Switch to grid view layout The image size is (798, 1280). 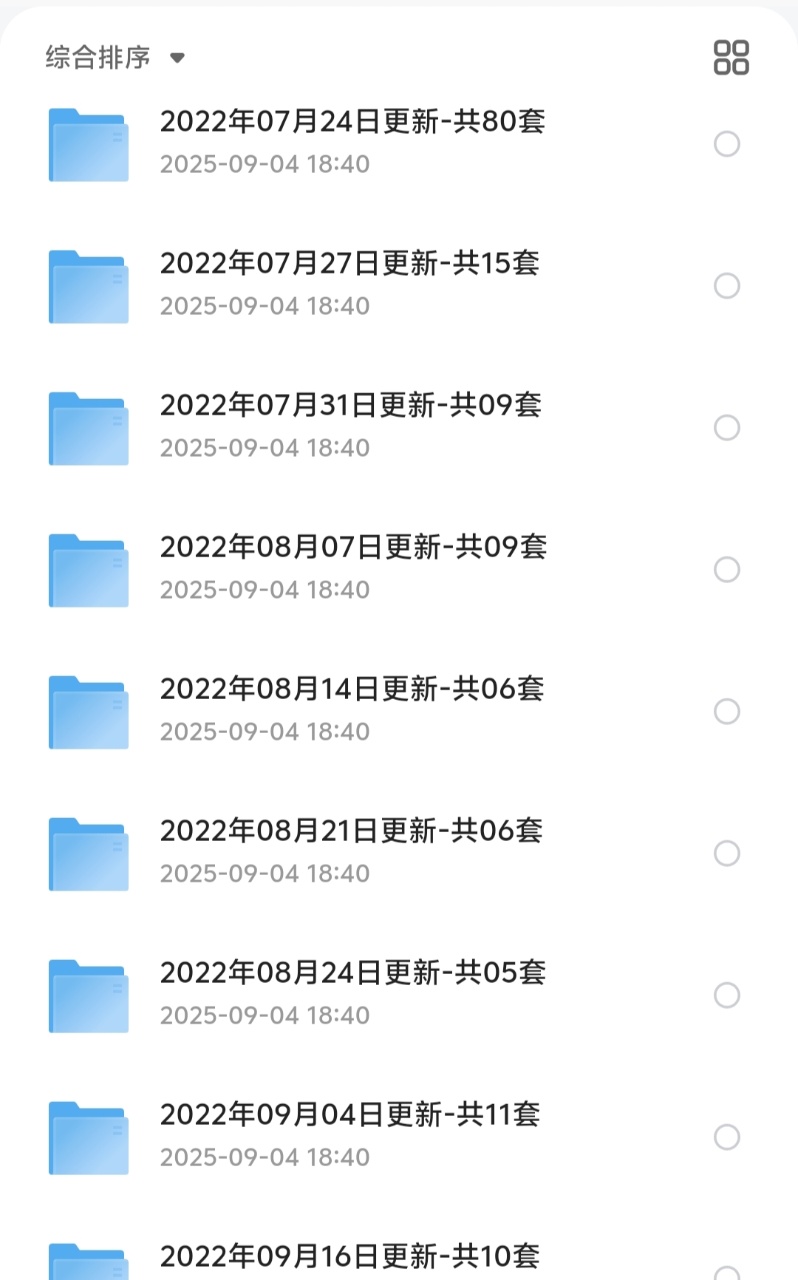(729, 58)
